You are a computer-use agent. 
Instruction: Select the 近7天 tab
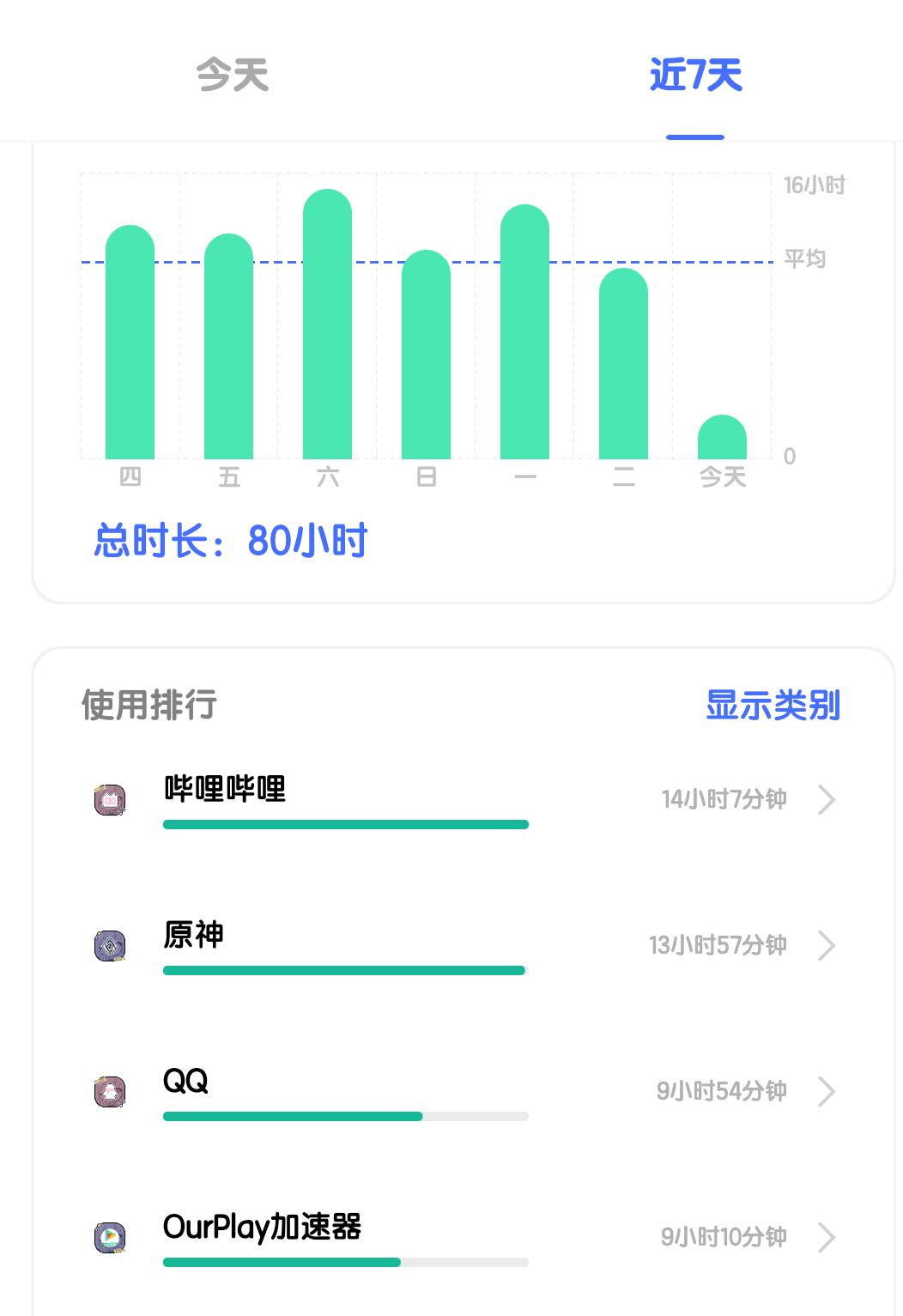point(695,75)
